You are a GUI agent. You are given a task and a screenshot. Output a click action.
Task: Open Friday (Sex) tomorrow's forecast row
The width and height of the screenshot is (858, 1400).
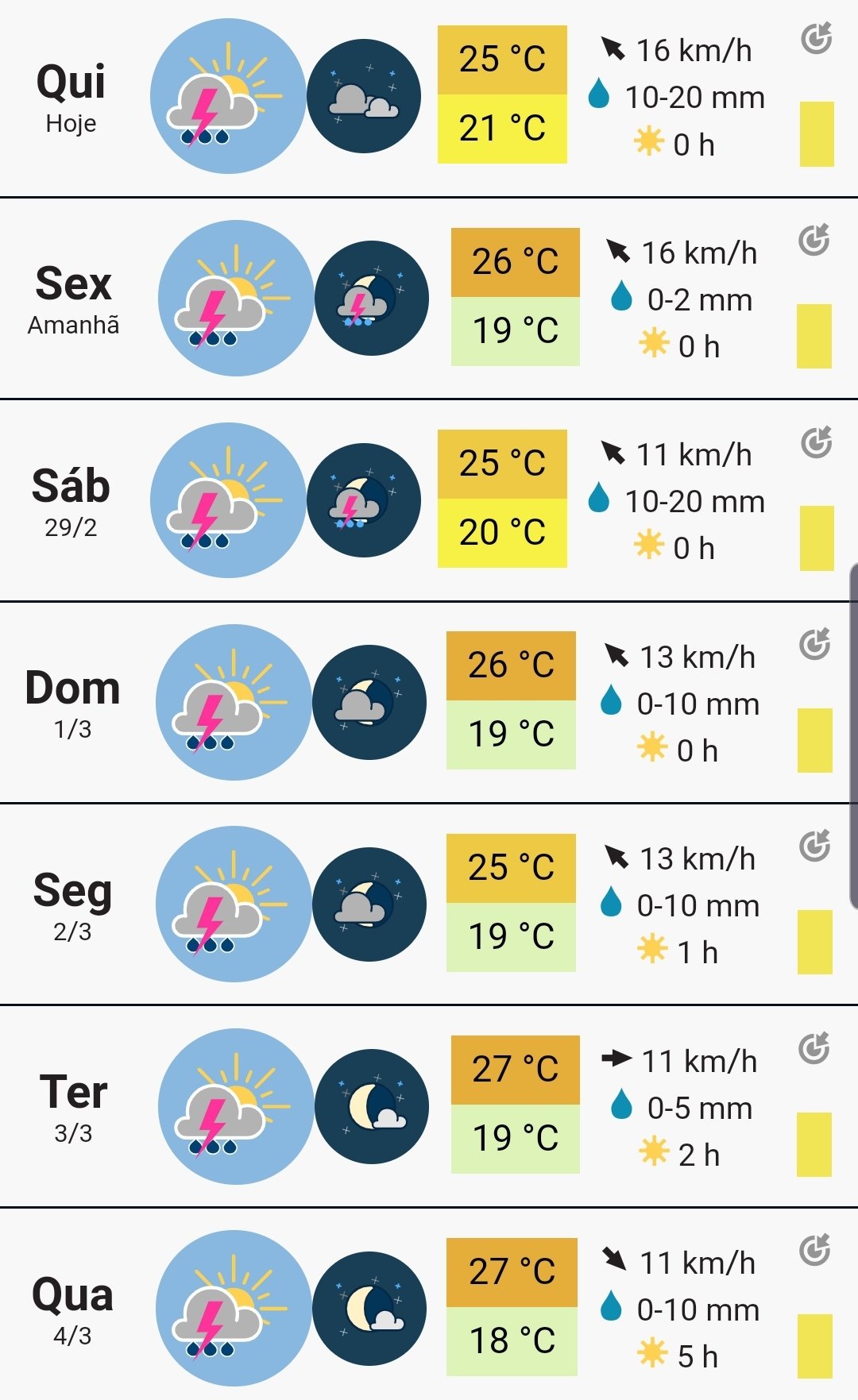point(429,299)
